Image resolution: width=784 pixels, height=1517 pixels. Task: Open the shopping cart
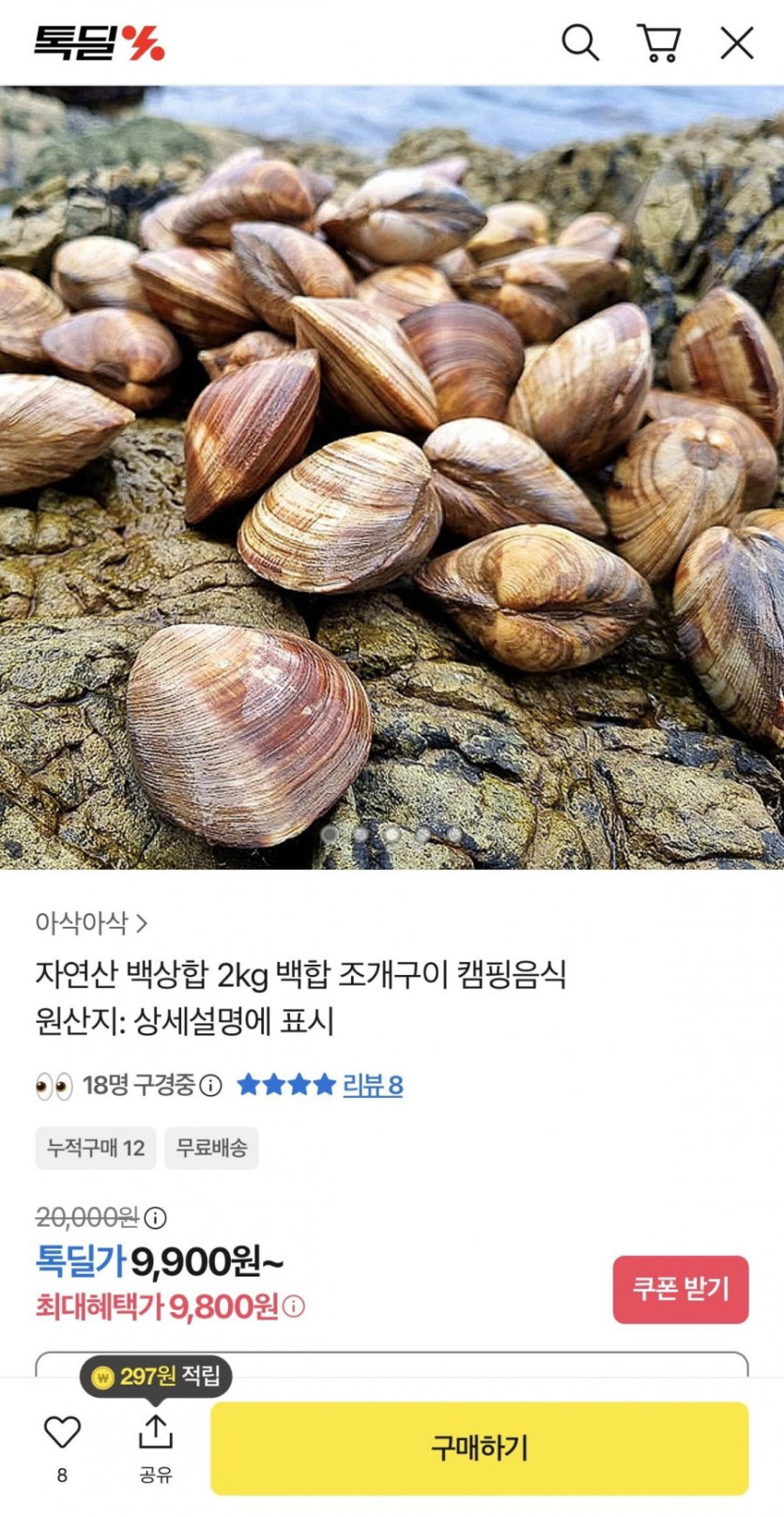(659, 43)
